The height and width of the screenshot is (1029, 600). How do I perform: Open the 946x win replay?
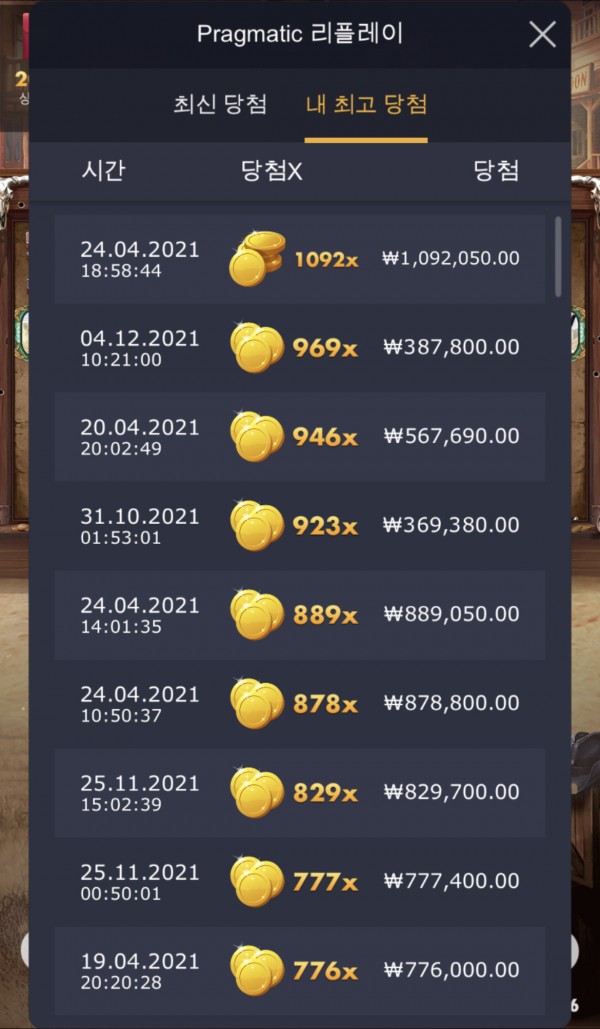(300, 437)
